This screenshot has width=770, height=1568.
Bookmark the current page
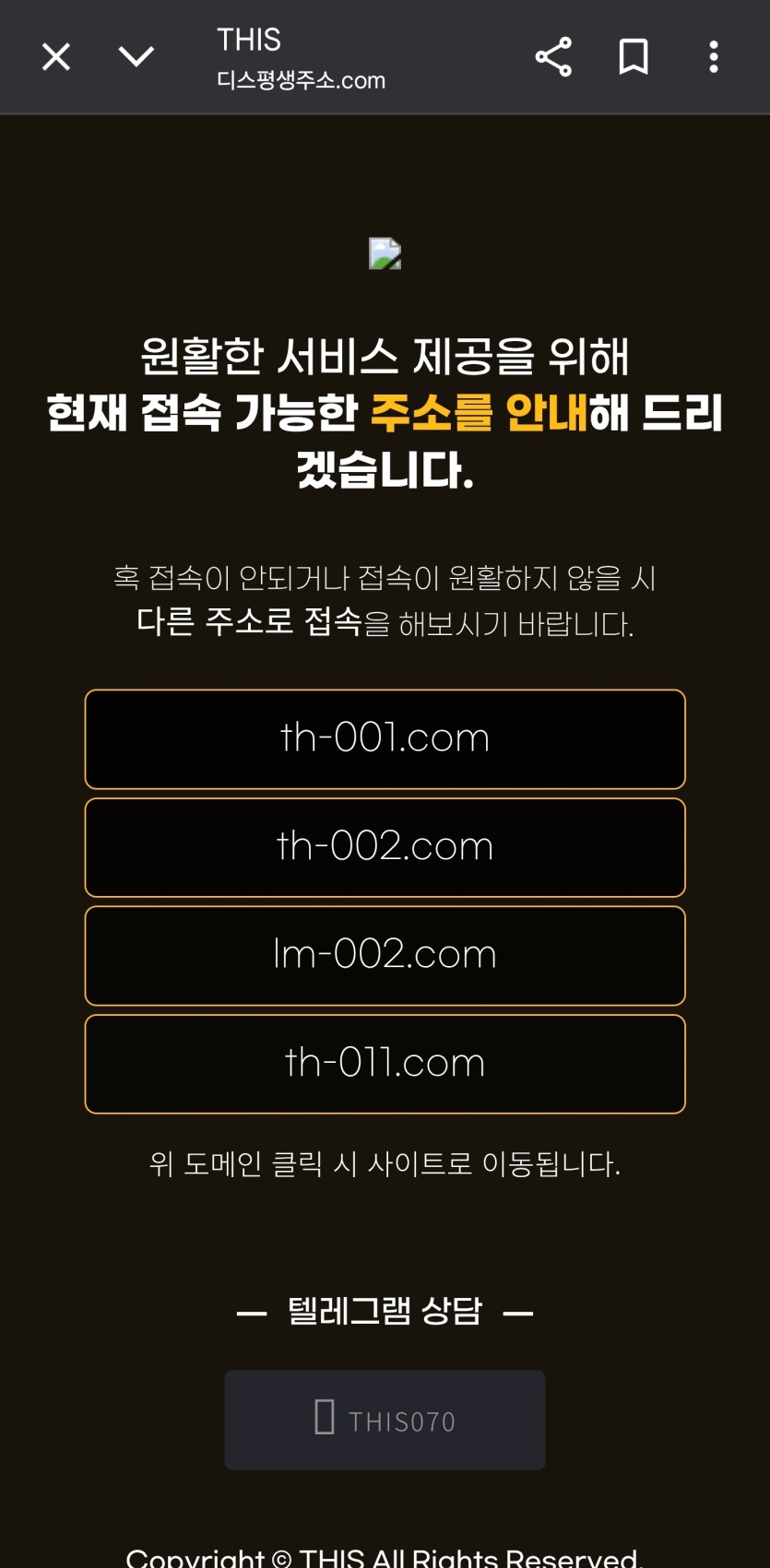(x=634, y=57)
